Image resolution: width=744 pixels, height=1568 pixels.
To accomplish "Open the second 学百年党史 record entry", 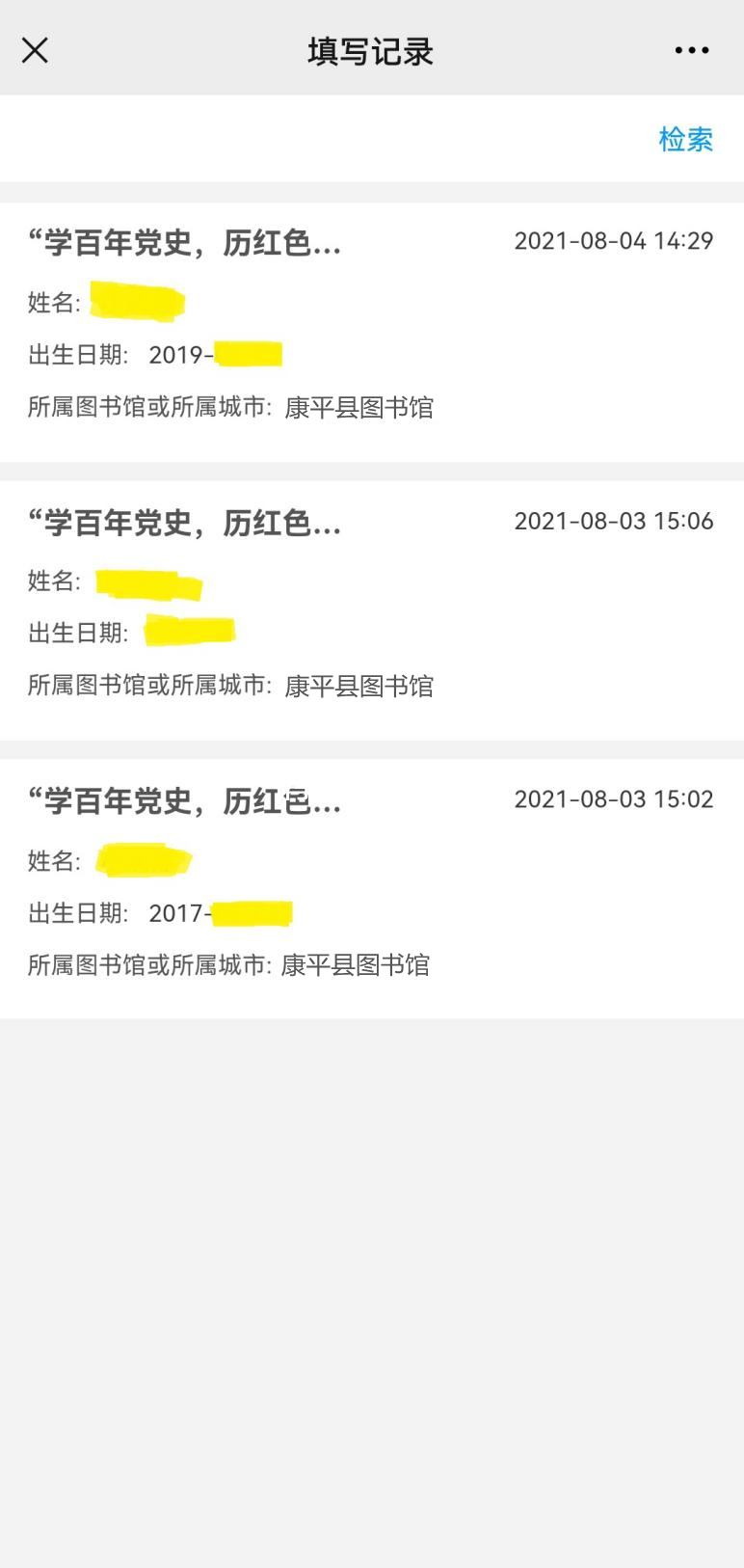I will click(183, 522).
